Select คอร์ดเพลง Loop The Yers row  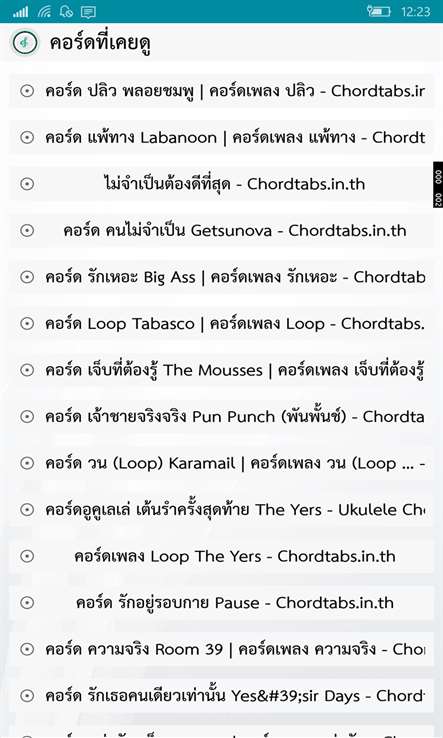tap(221, 556)
